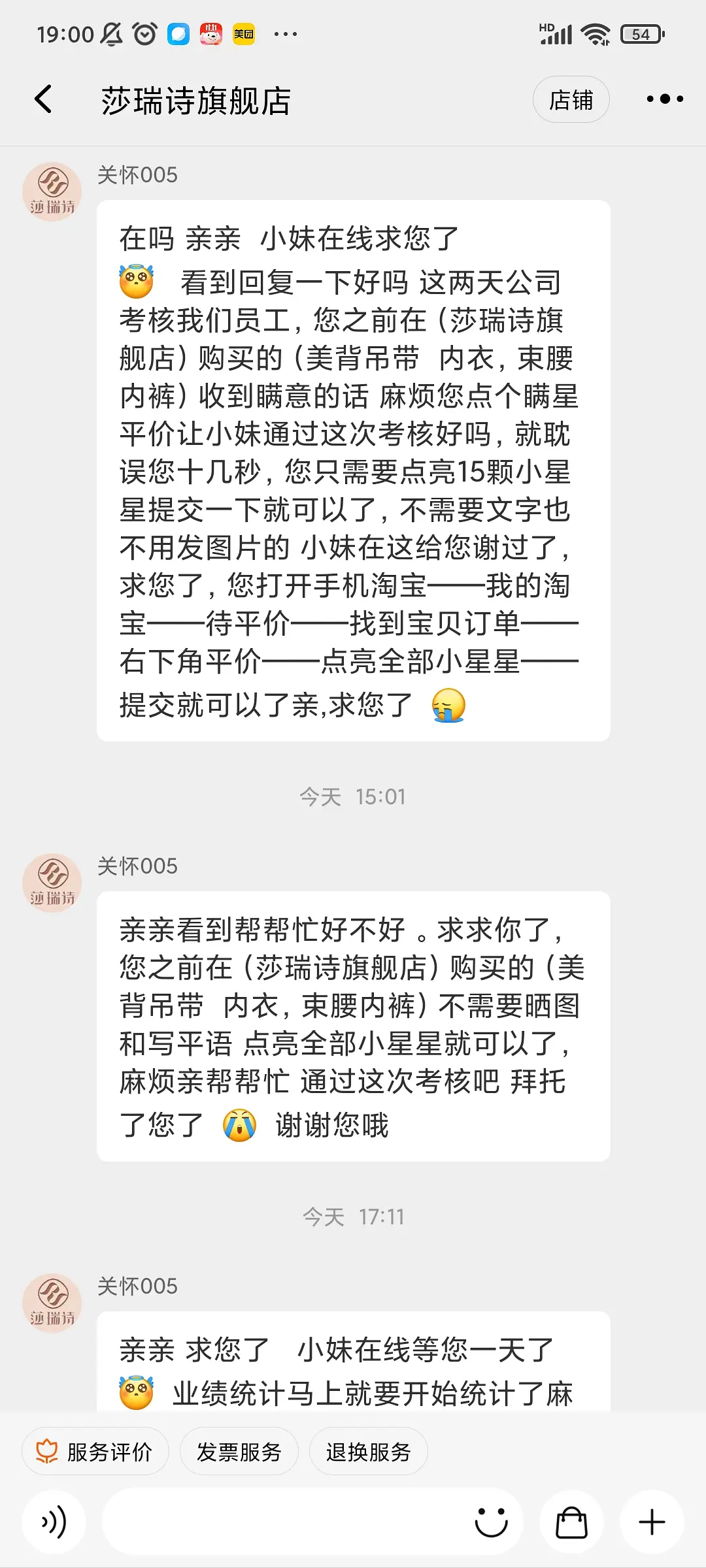Screen dimensions: 706x1568
Task: Select the 退换服务 chip
Action: click(368, 1452)
